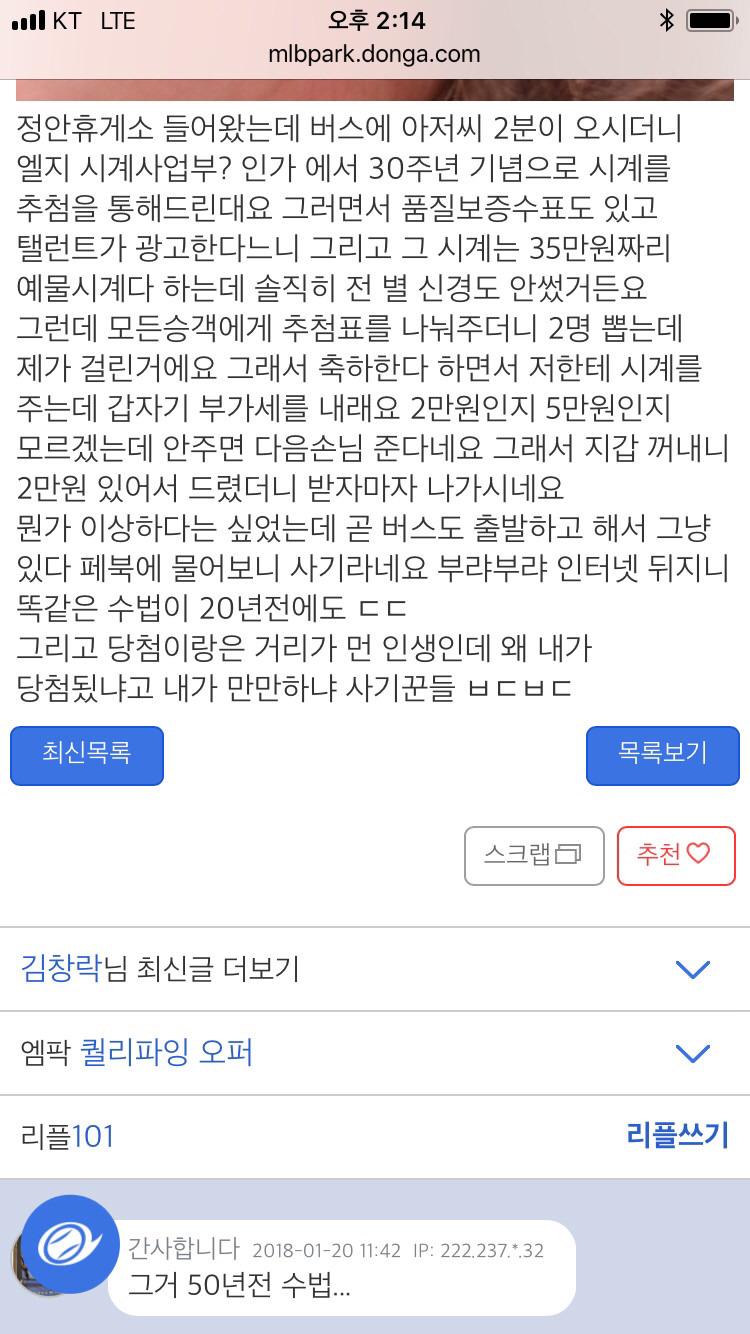Tap the 목록보기 button

(x=662, y=757)
